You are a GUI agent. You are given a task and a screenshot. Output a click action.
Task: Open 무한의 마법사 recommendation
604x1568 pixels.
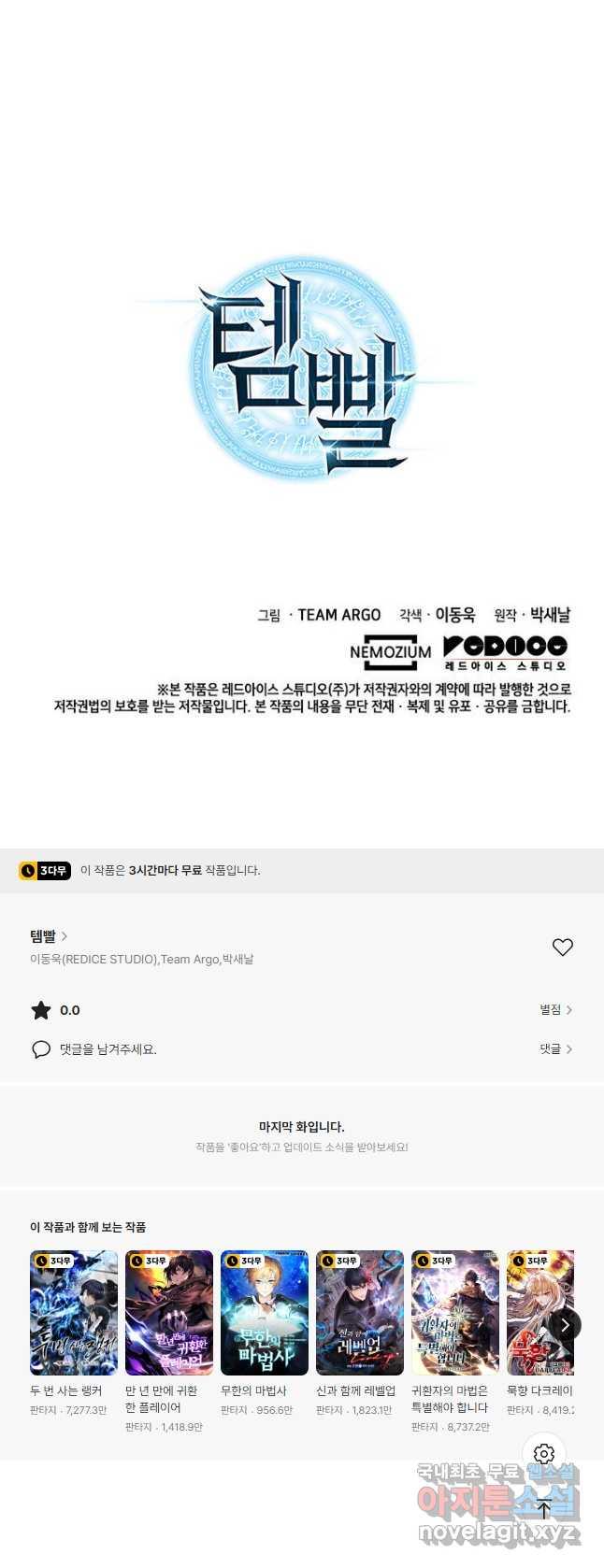(x=265, y=1313)
